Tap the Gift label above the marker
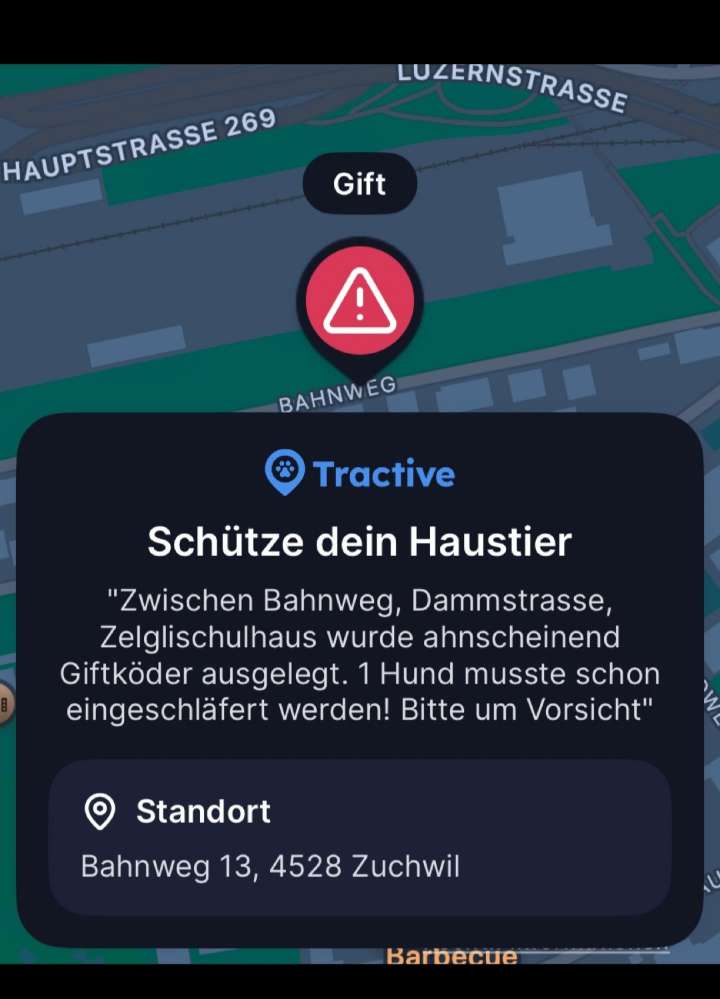 click(360, 184)
